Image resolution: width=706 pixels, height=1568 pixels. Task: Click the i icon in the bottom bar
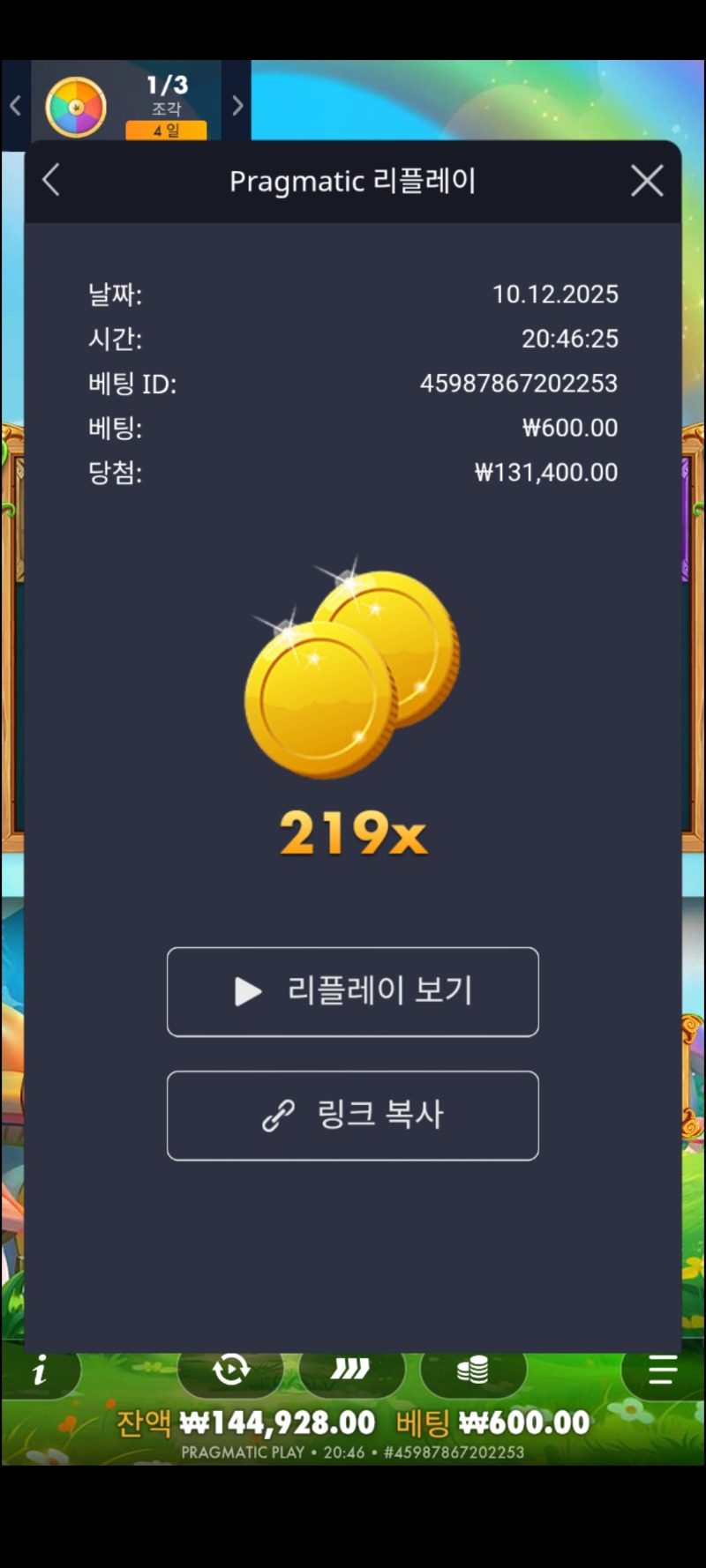tap(39, 1371)
